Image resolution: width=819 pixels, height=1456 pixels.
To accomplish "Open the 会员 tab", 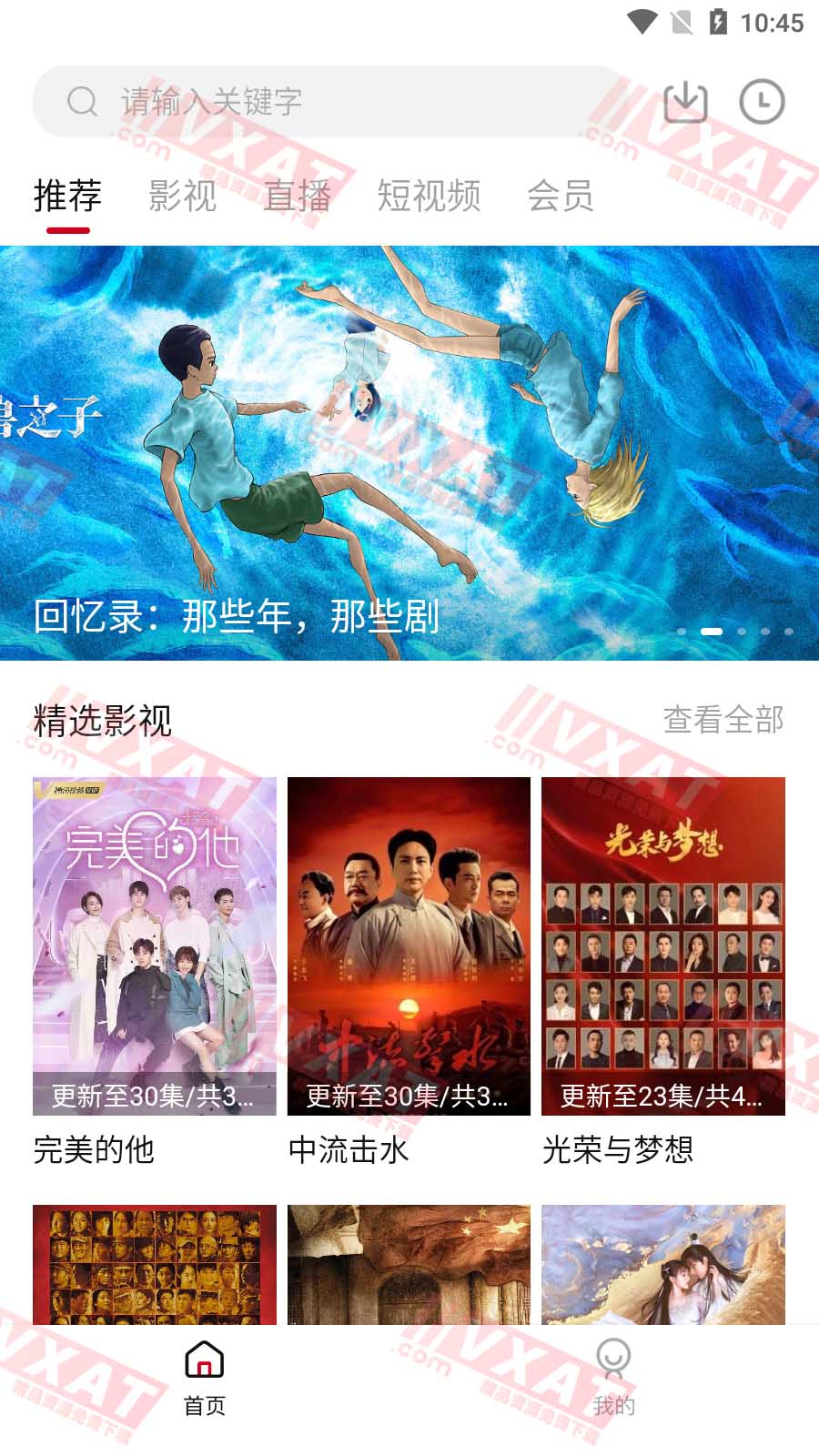I will pos(561,197).
